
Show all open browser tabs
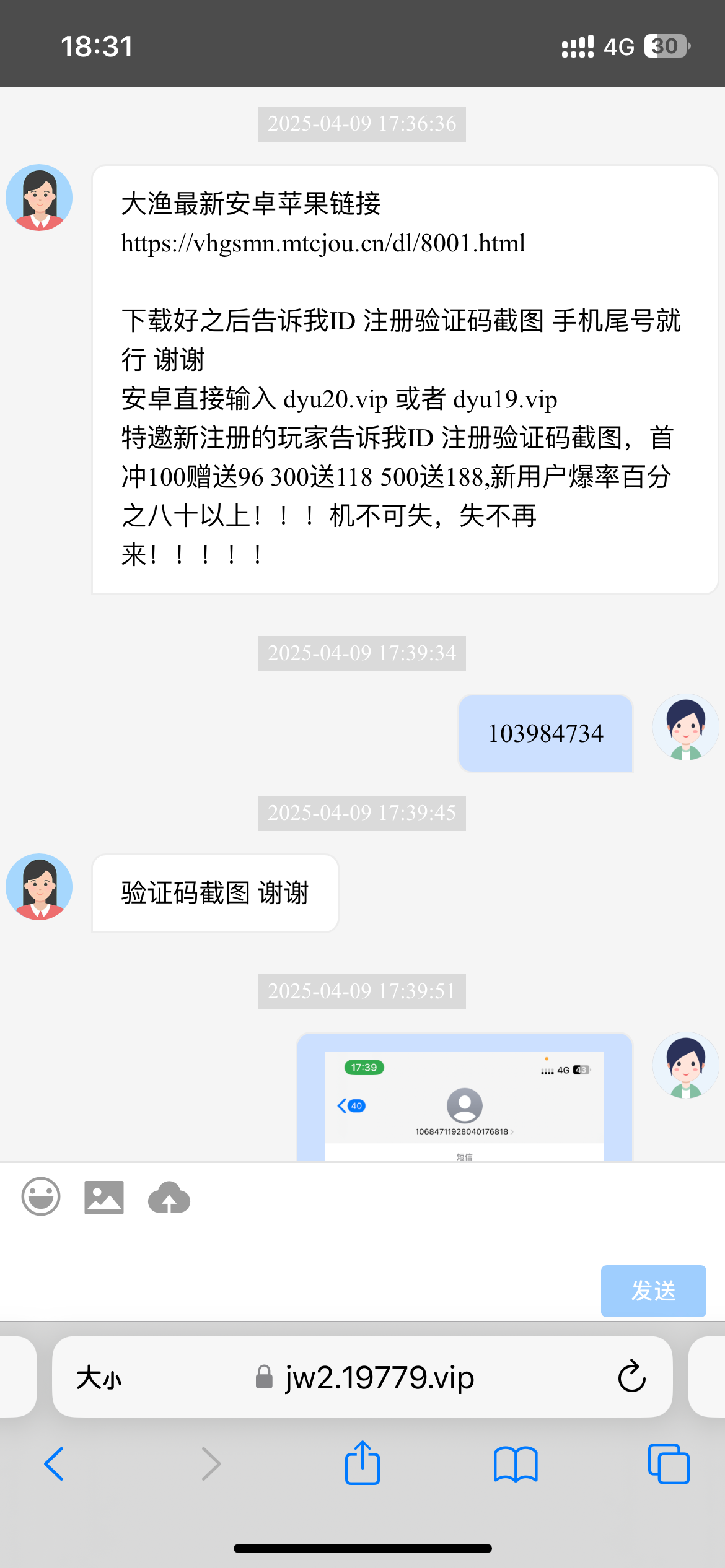[668, 1464]
